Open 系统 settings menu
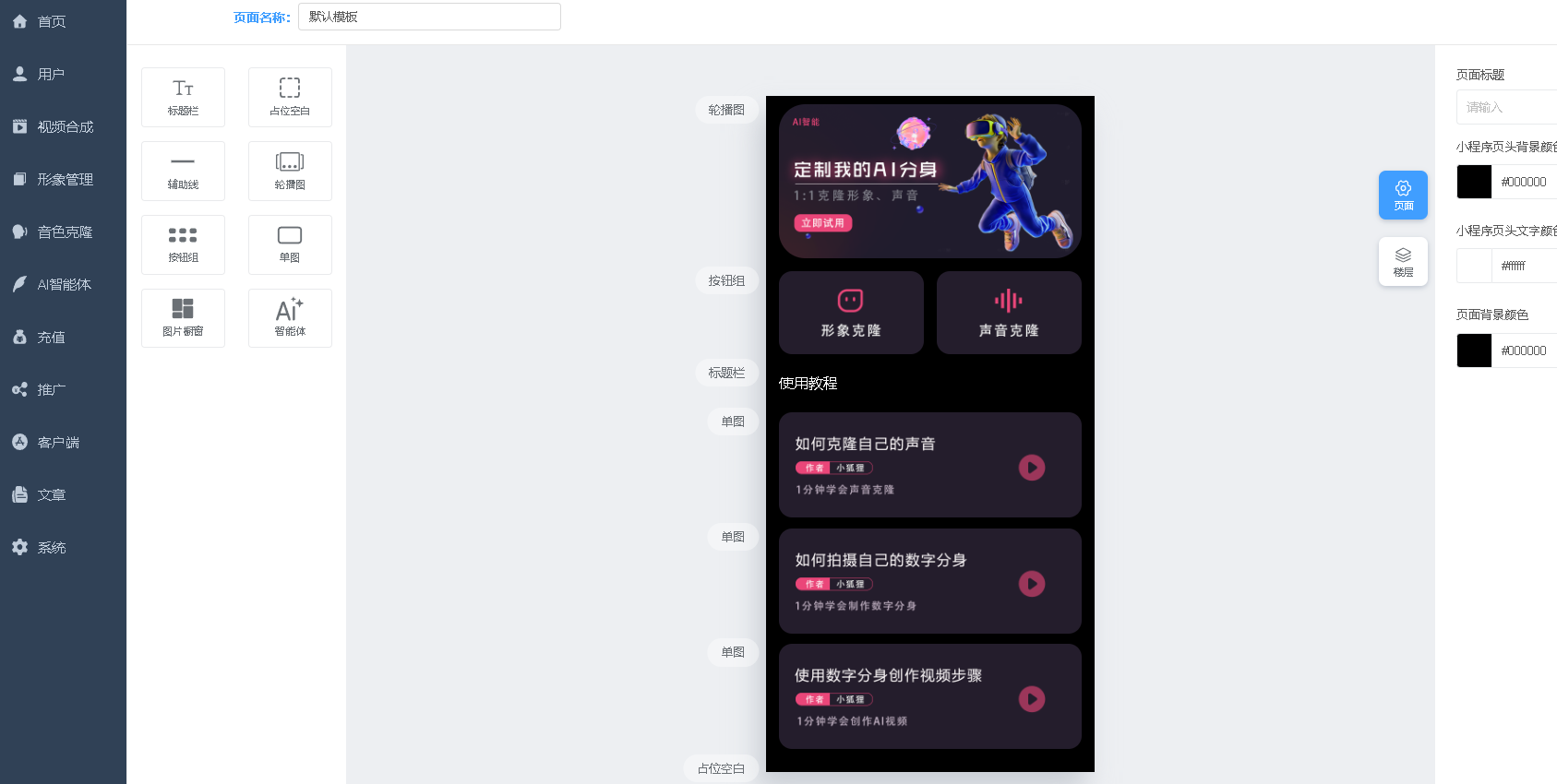The height and width of the screenshot is (784, 1557). coord(51,547)
